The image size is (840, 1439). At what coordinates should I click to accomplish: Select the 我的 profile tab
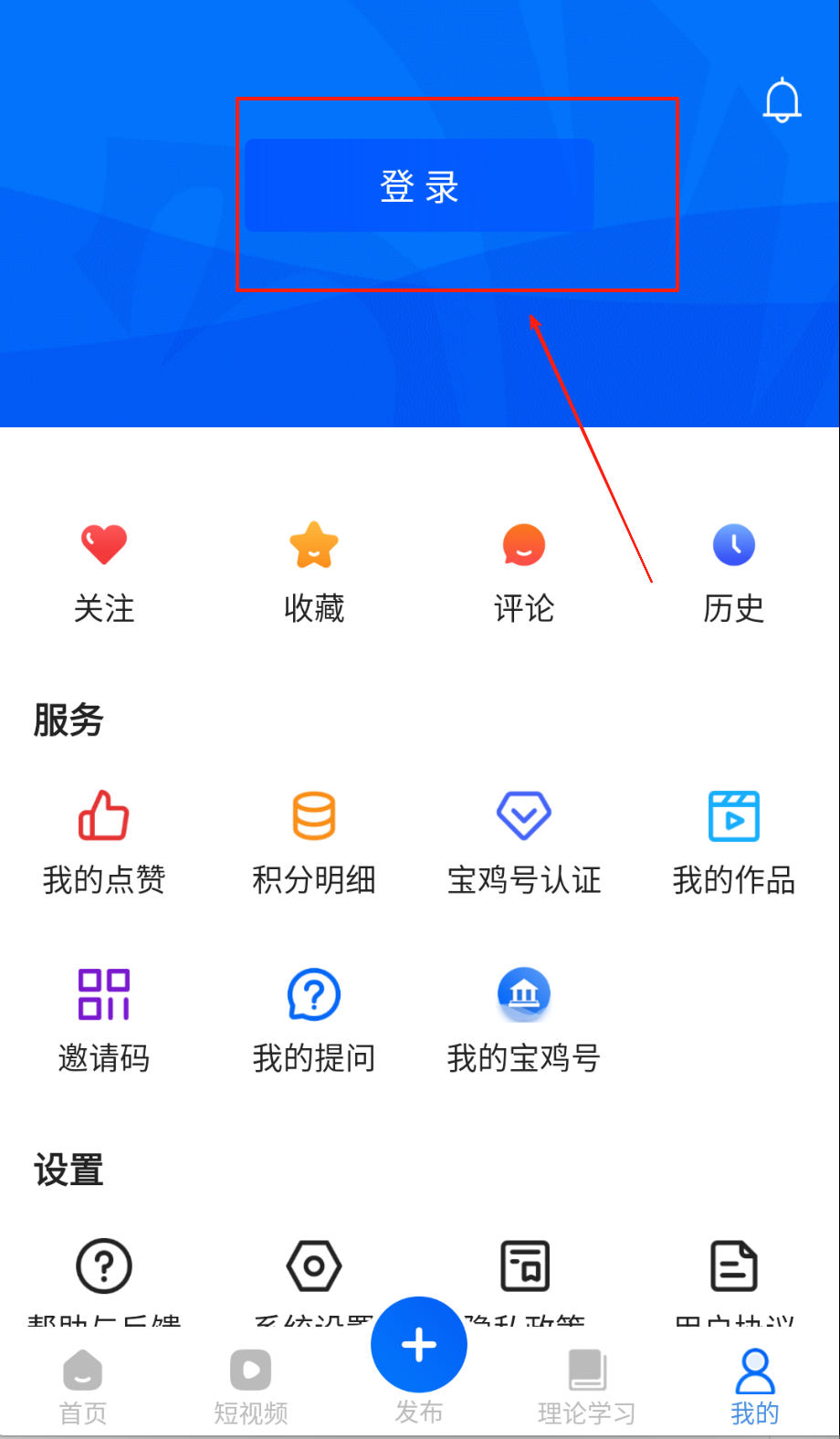click(755, 1385)
